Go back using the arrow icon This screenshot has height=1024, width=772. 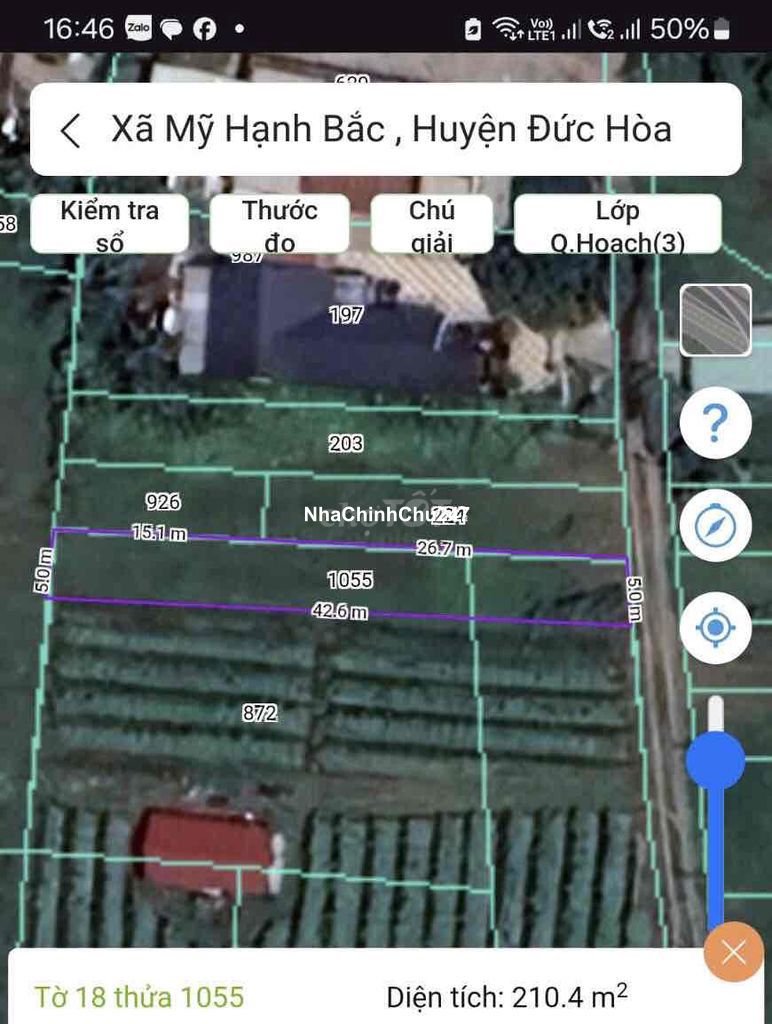70,131
